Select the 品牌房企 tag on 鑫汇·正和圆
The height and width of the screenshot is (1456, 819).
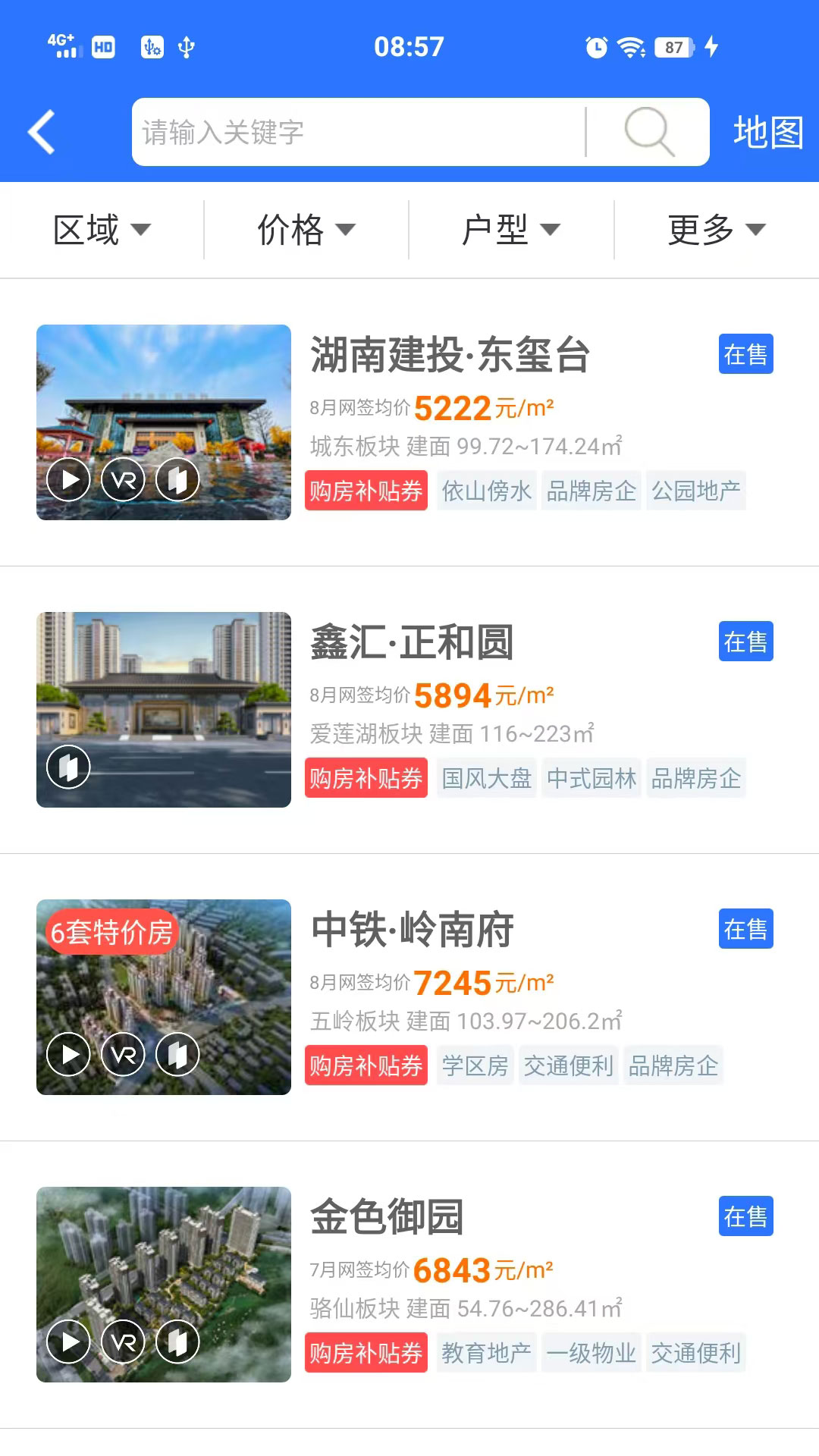(697, 778)
